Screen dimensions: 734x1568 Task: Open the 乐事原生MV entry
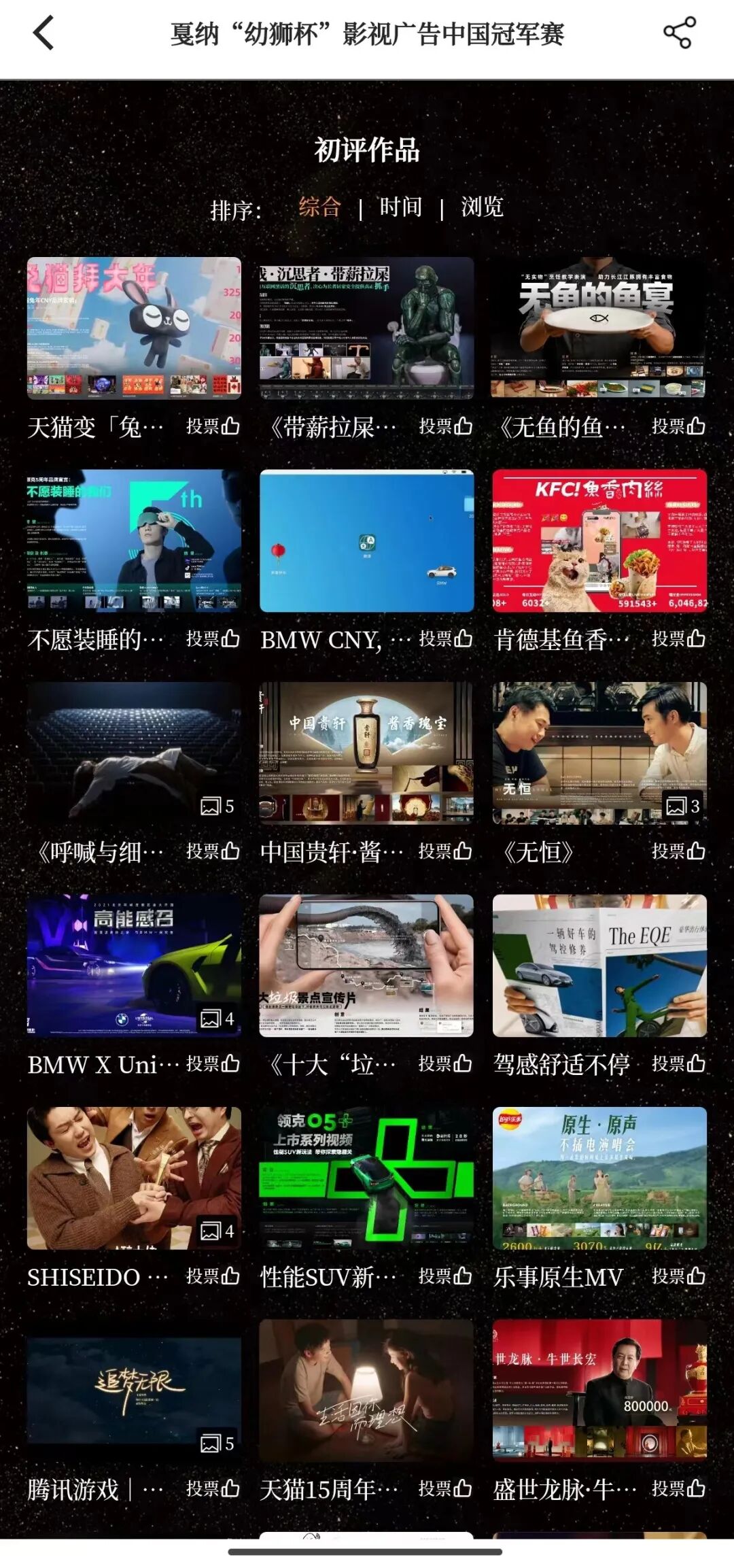pyautogui.click(x=599, y=1178)
